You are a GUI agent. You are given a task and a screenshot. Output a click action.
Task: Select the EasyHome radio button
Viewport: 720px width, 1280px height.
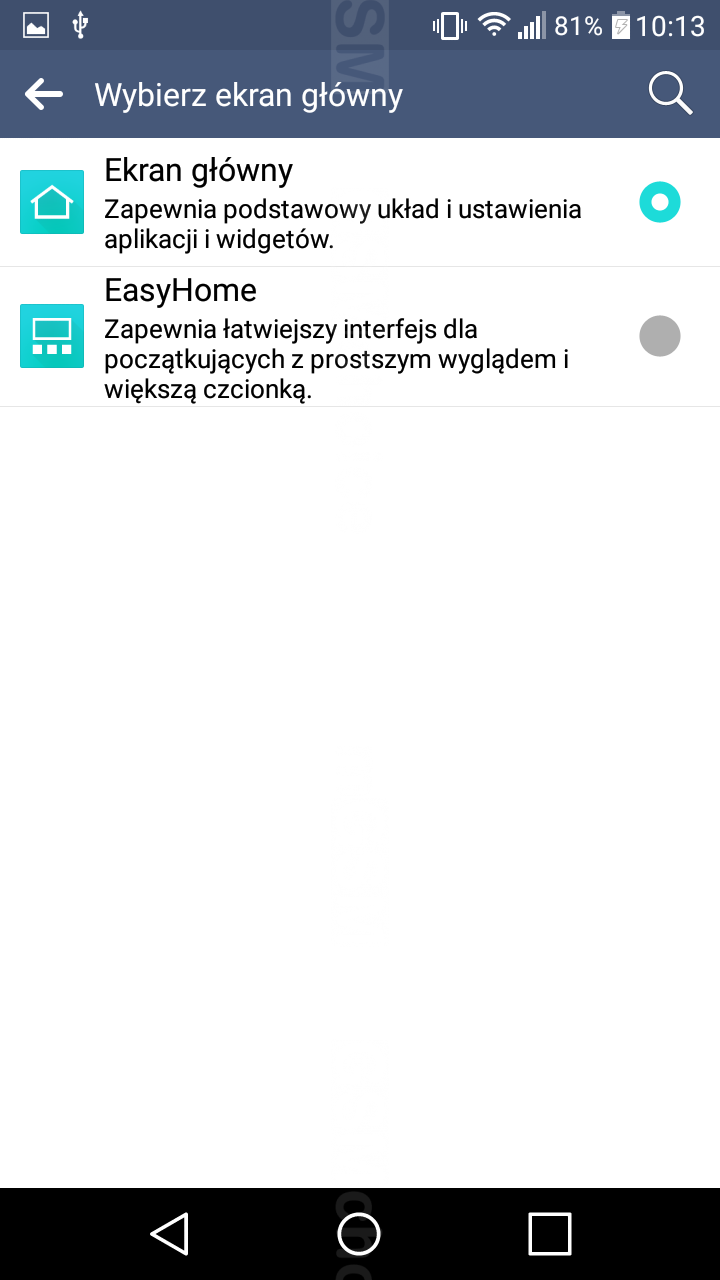coord(659,336)
